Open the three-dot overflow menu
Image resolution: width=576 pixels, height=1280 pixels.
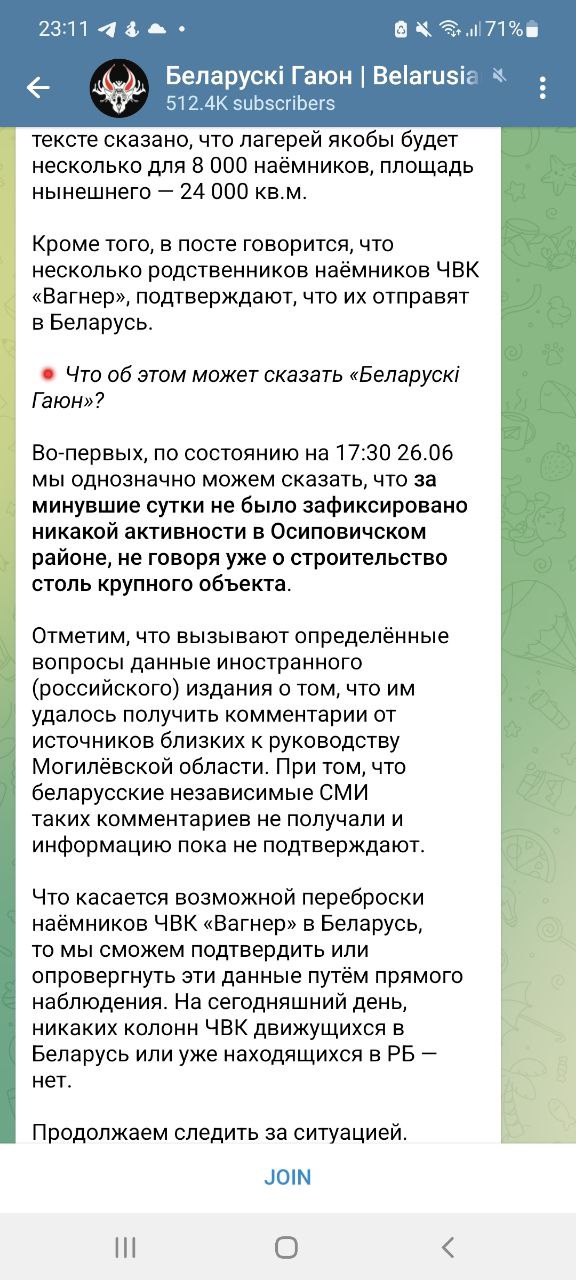click(x=542, y=88)
